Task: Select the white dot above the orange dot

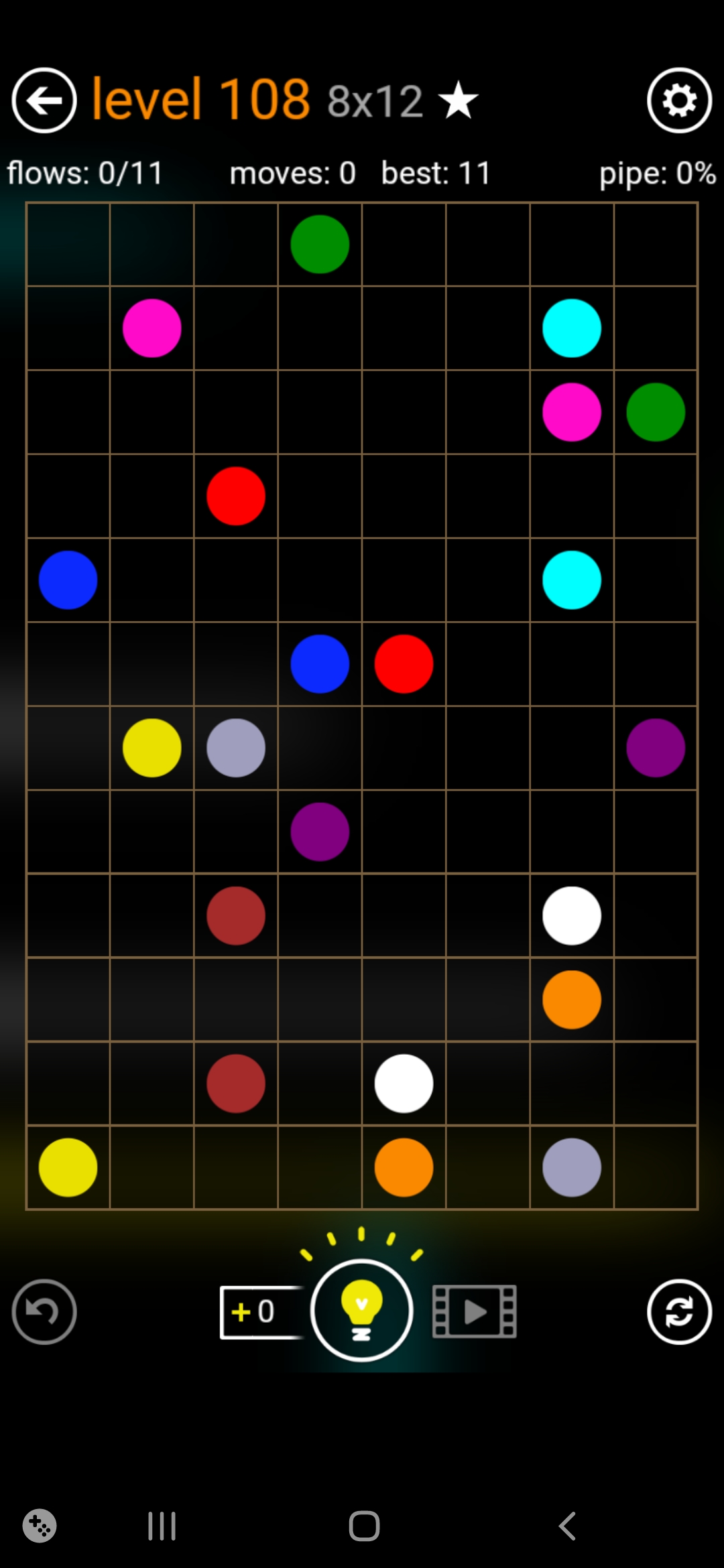Action: 571,915
